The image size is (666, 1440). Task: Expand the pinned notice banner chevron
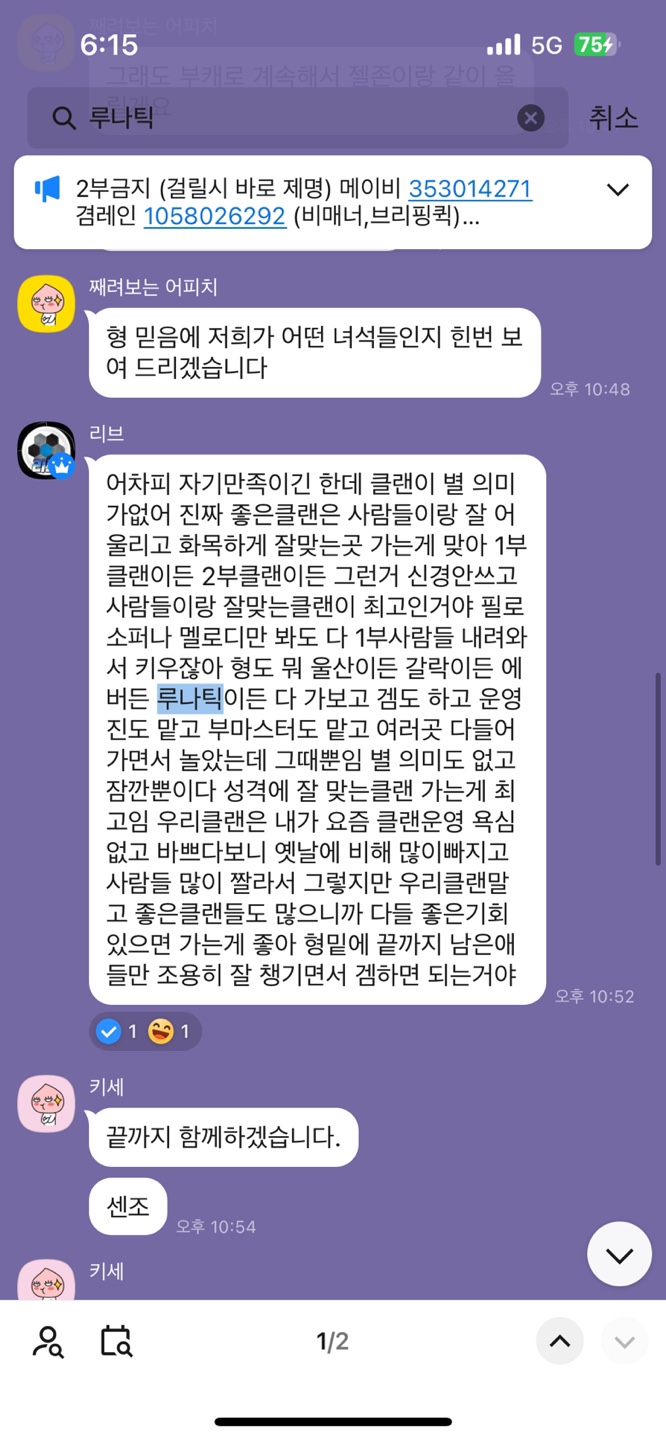coord(618,190)
